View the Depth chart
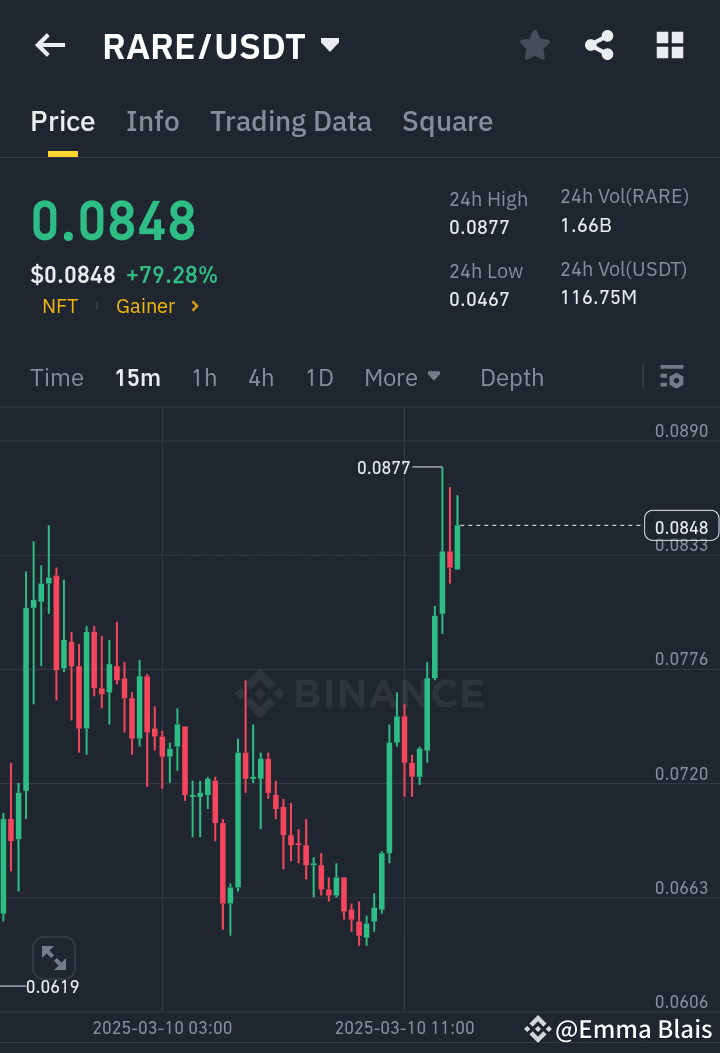720x1053 pixels. (x=511, y=378)
